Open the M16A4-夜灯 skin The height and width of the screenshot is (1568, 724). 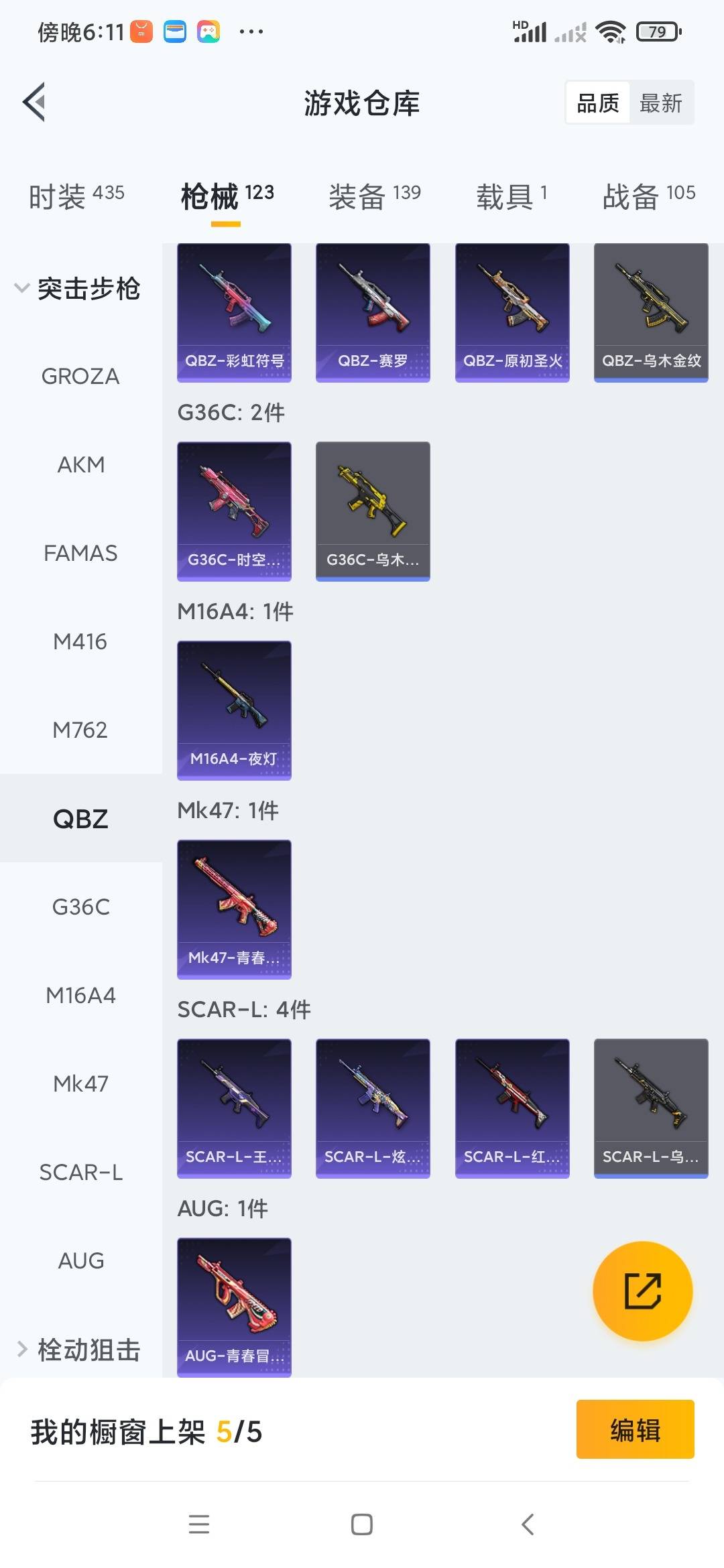point(234,710)
